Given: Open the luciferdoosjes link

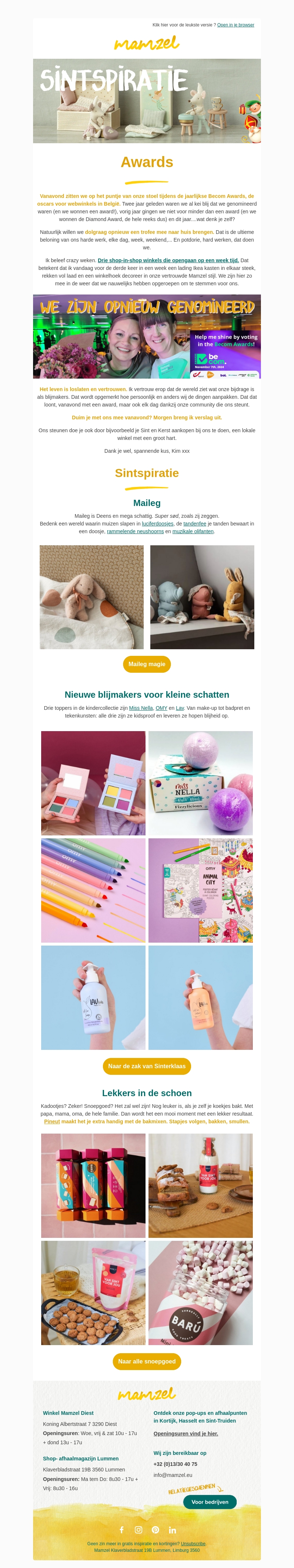Looking at the screenshot, I should pos(158,524).
